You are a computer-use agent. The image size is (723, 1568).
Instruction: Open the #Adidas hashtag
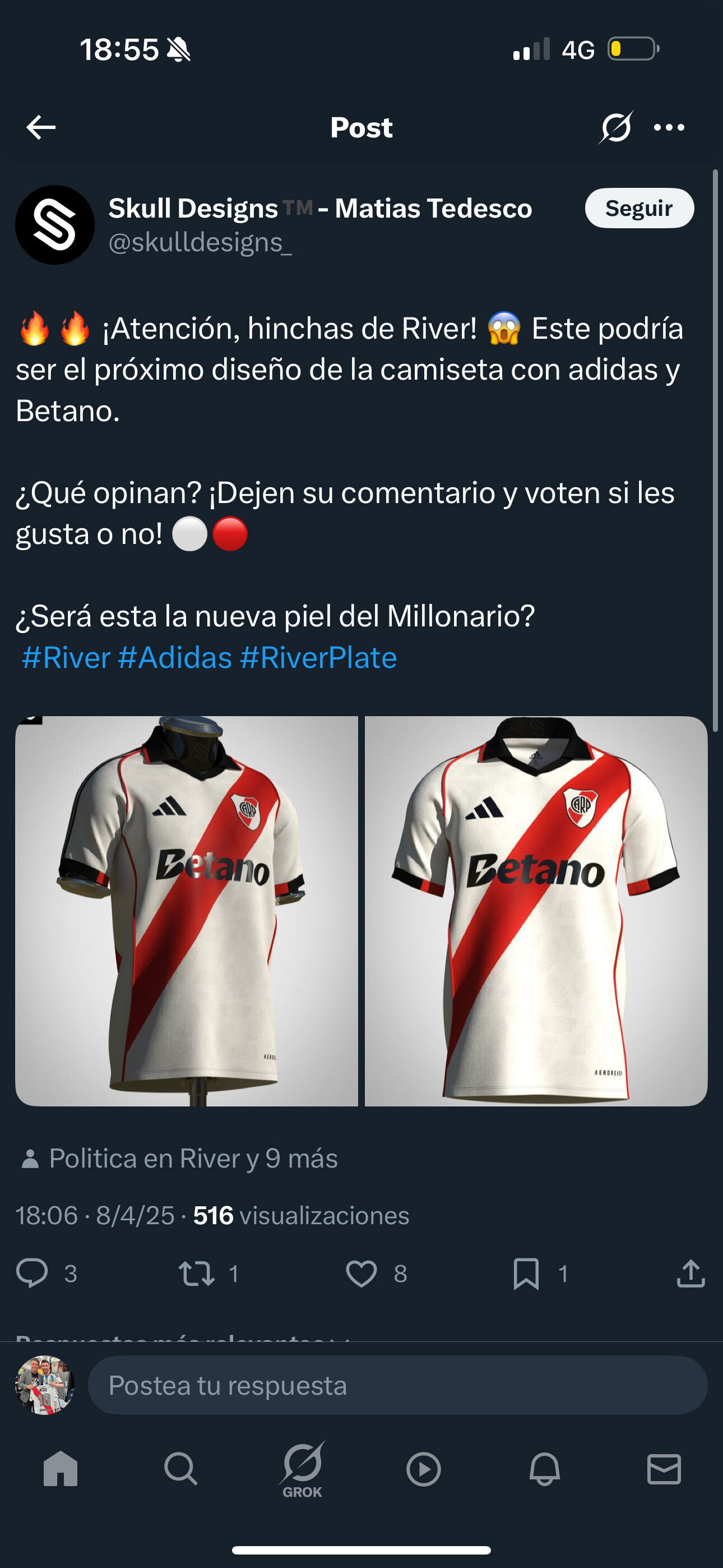(x=175, y=657)
